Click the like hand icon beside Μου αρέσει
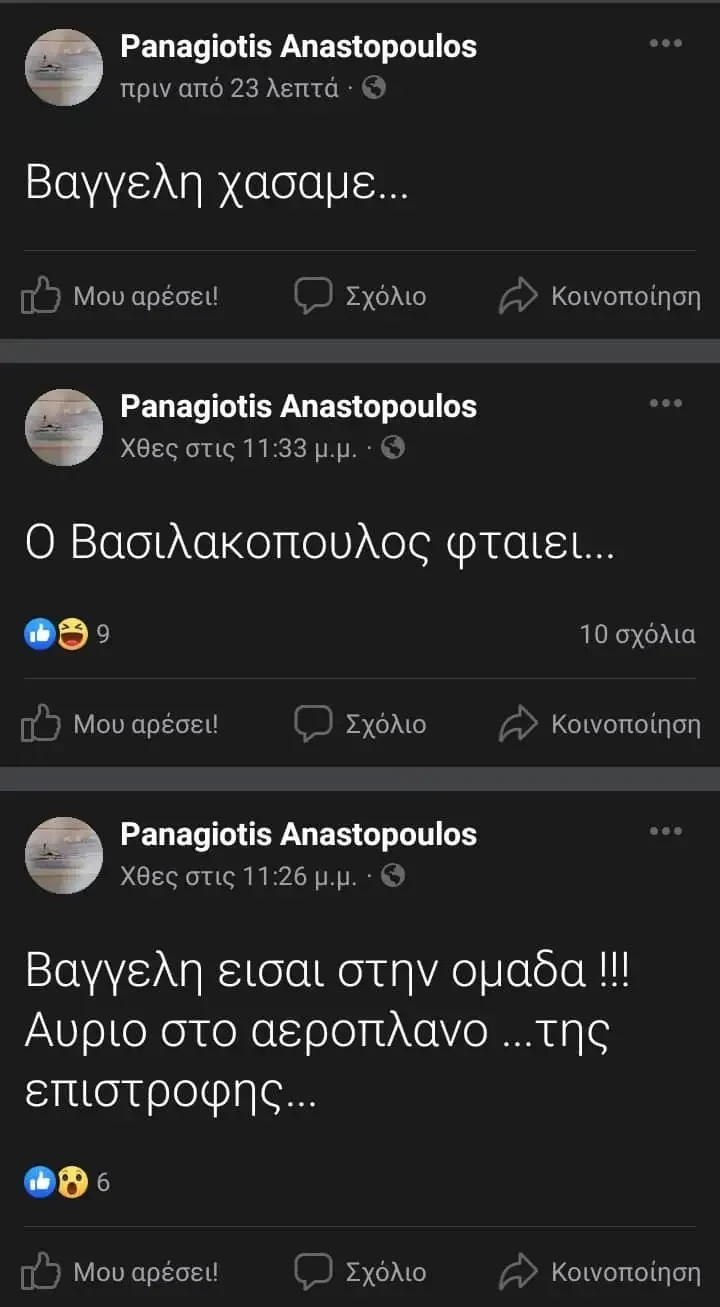Image resolution: width=720 pixels, height=1307 pixels. coord(42,295)
